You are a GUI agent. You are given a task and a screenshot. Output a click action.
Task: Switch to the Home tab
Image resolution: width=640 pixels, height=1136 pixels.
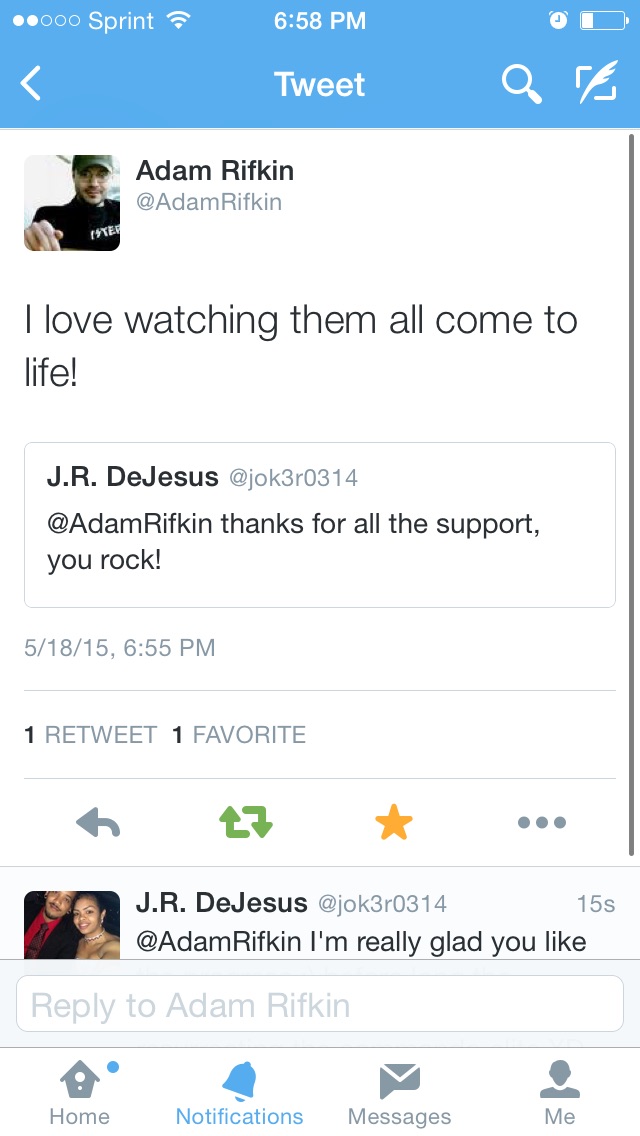click(80, 1093)
